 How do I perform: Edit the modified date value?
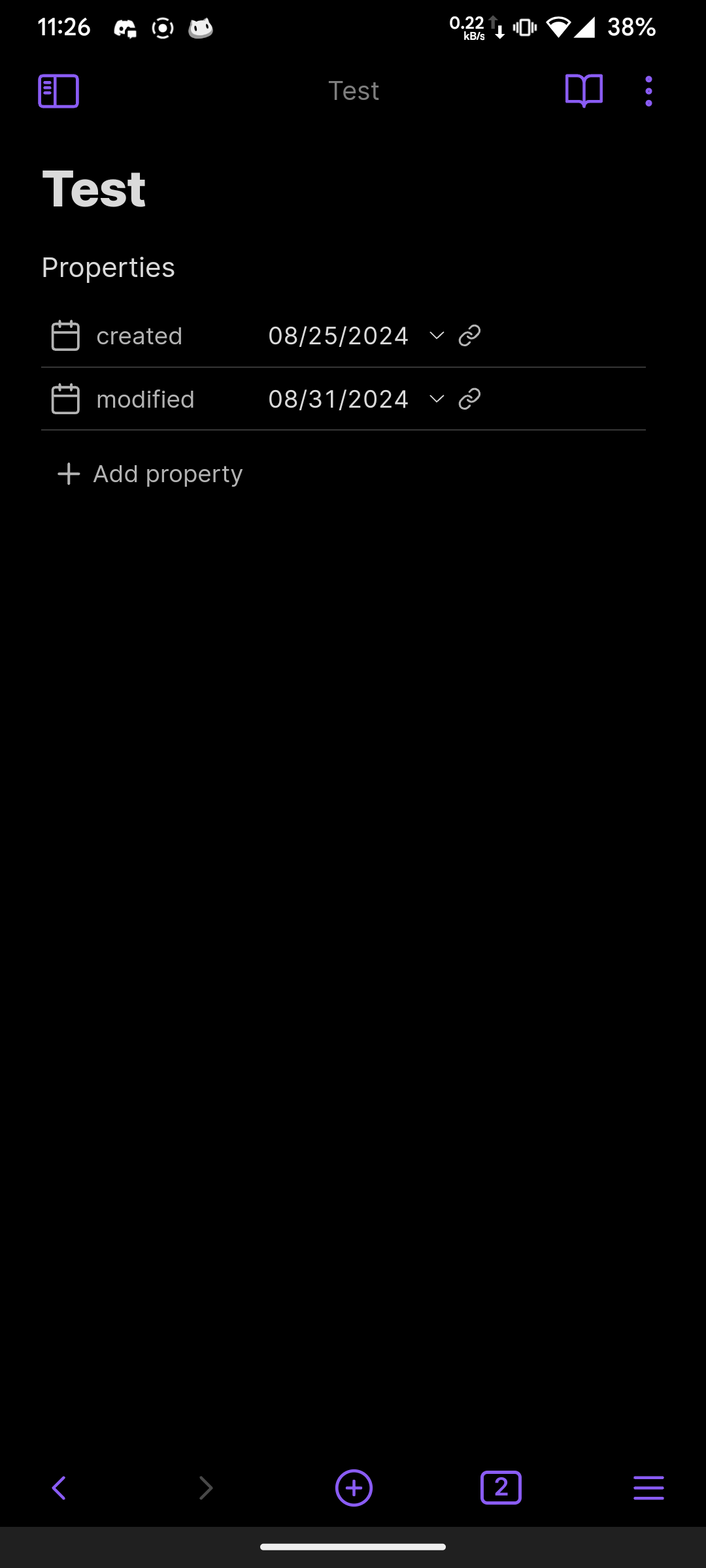click(339, 399)
